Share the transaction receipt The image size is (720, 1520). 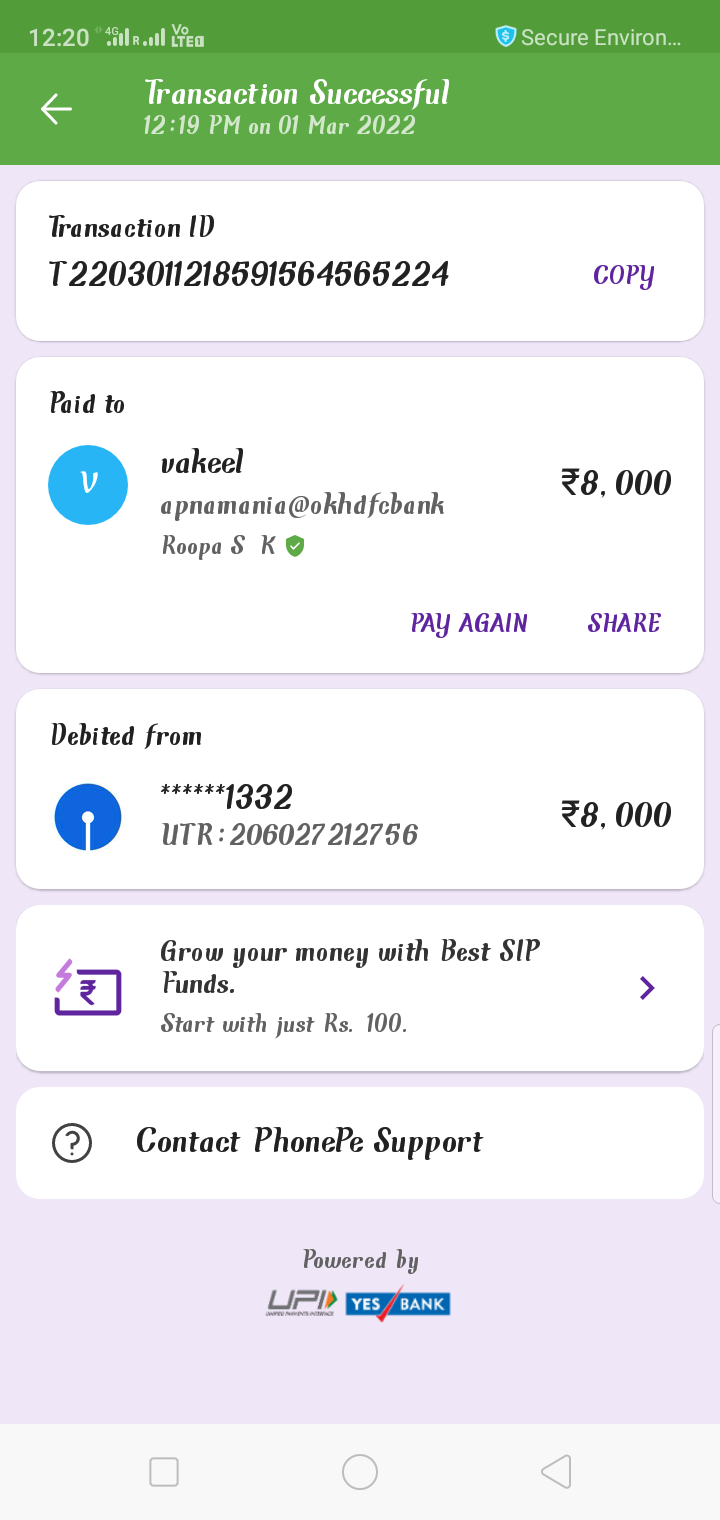coord(624,623)
